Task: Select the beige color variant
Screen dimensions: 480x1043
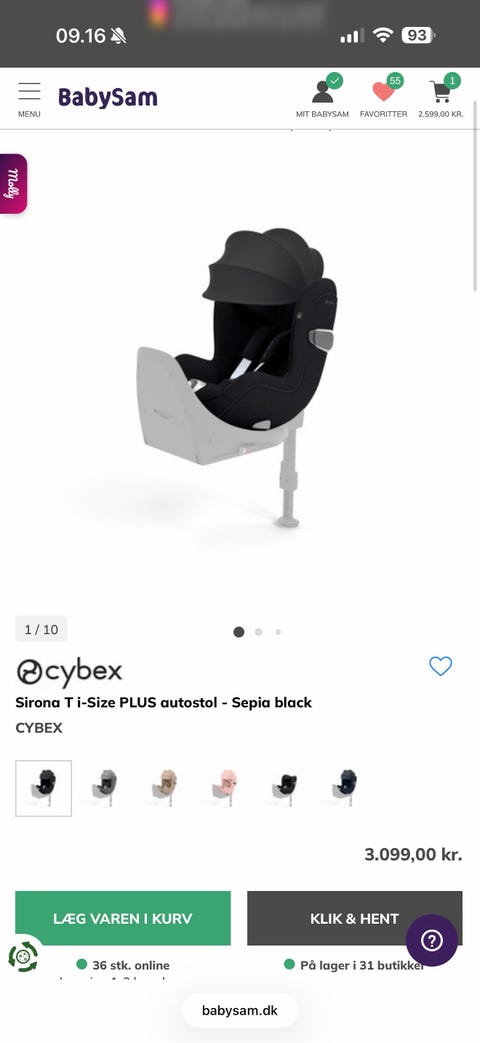Action: [x=164, y=788]
